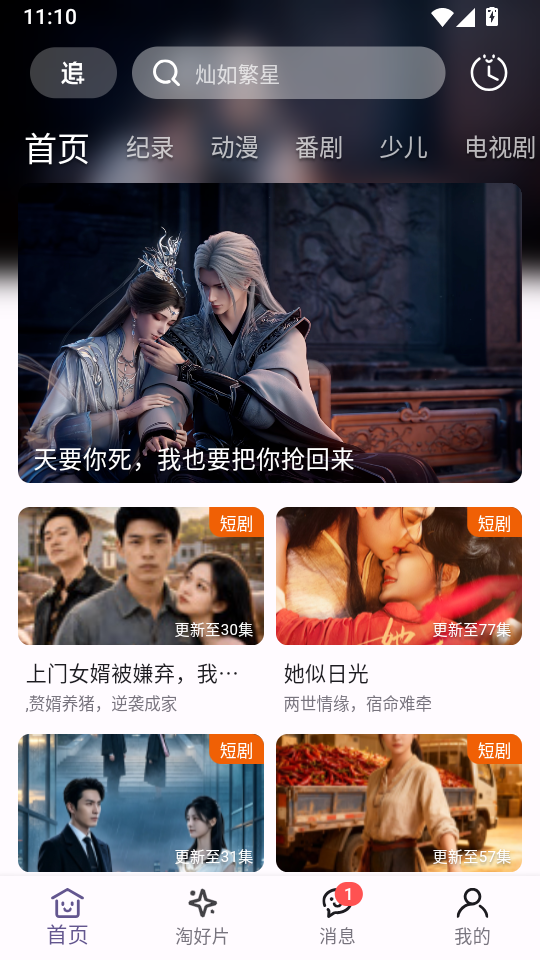Image resolution: width=540 pixels, height=960 pixels.
Task: Go to 我的 profile tab
Action: point(472,917)
